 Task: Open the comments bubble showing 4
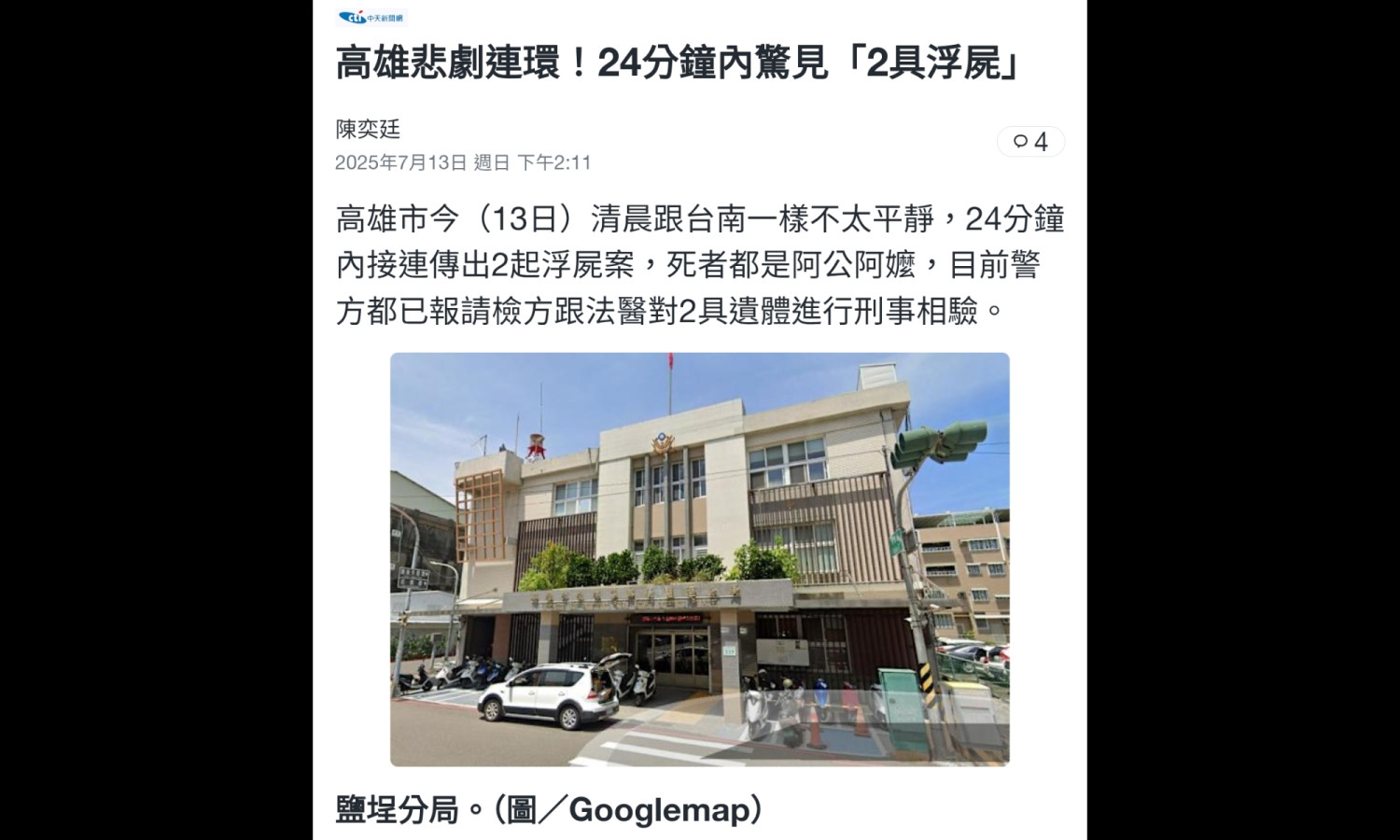tap(1030, 142)
